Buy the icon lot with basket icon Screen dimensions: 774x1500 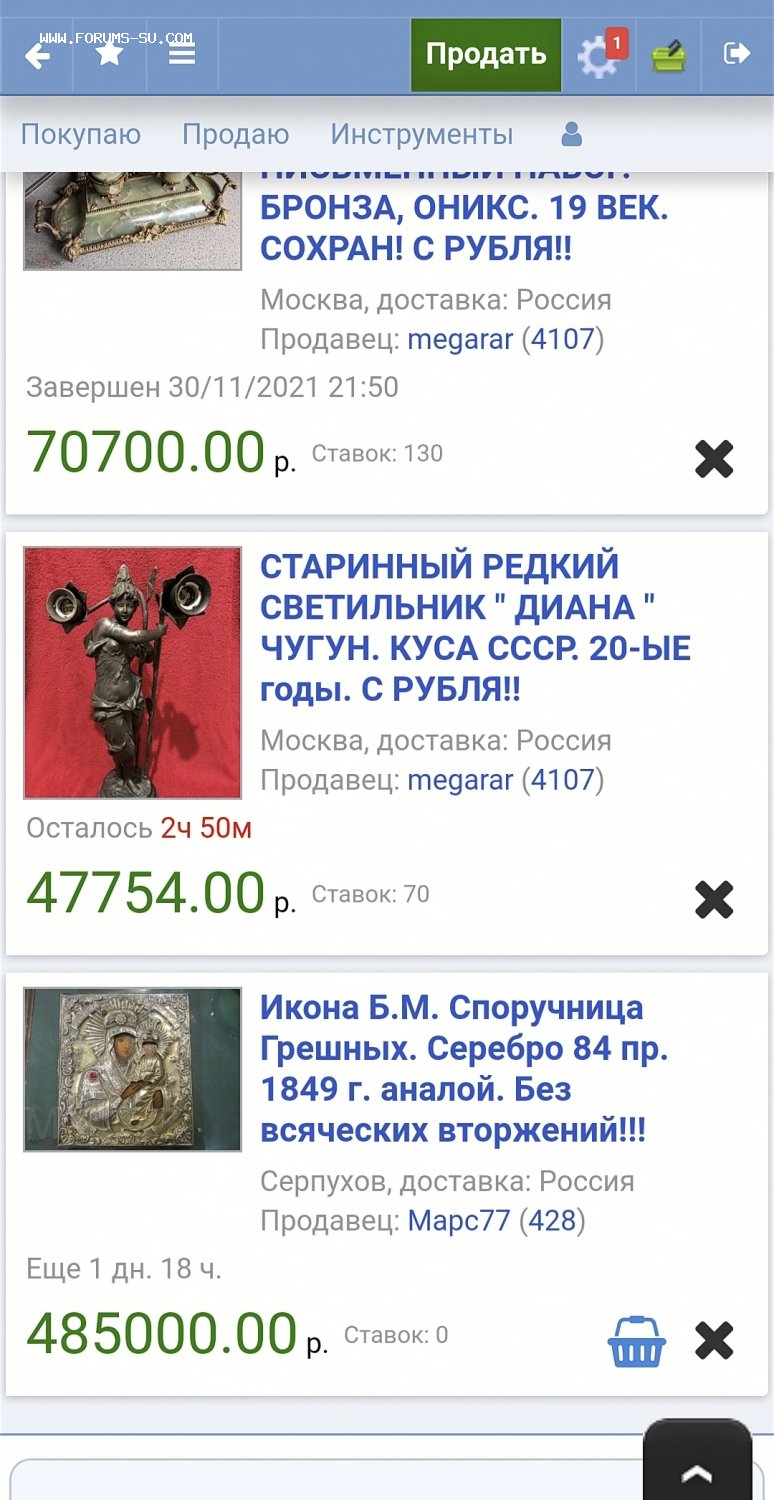636,1341
